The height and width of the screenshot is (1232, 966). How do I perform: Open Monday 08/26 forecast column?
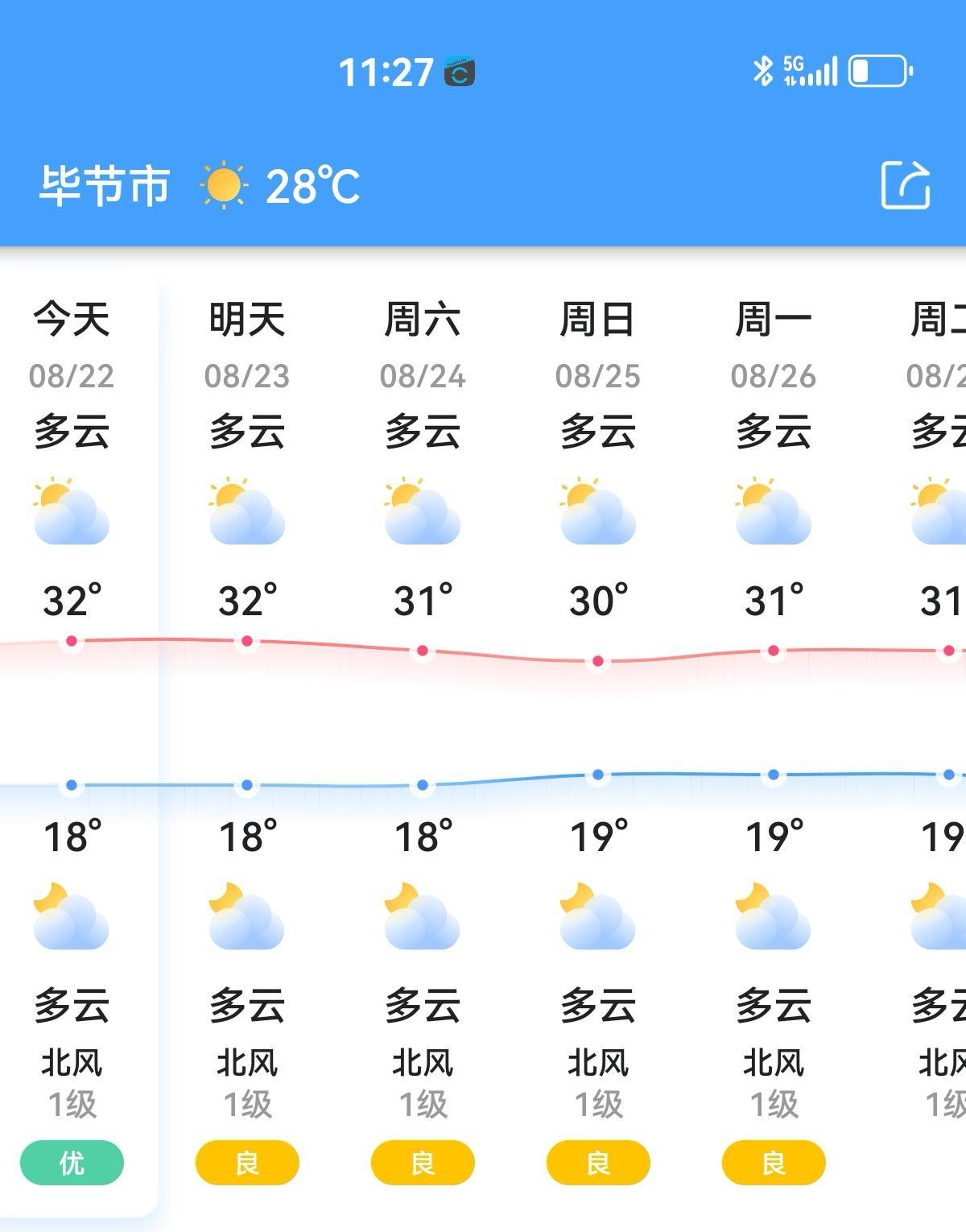pos(774,346)
